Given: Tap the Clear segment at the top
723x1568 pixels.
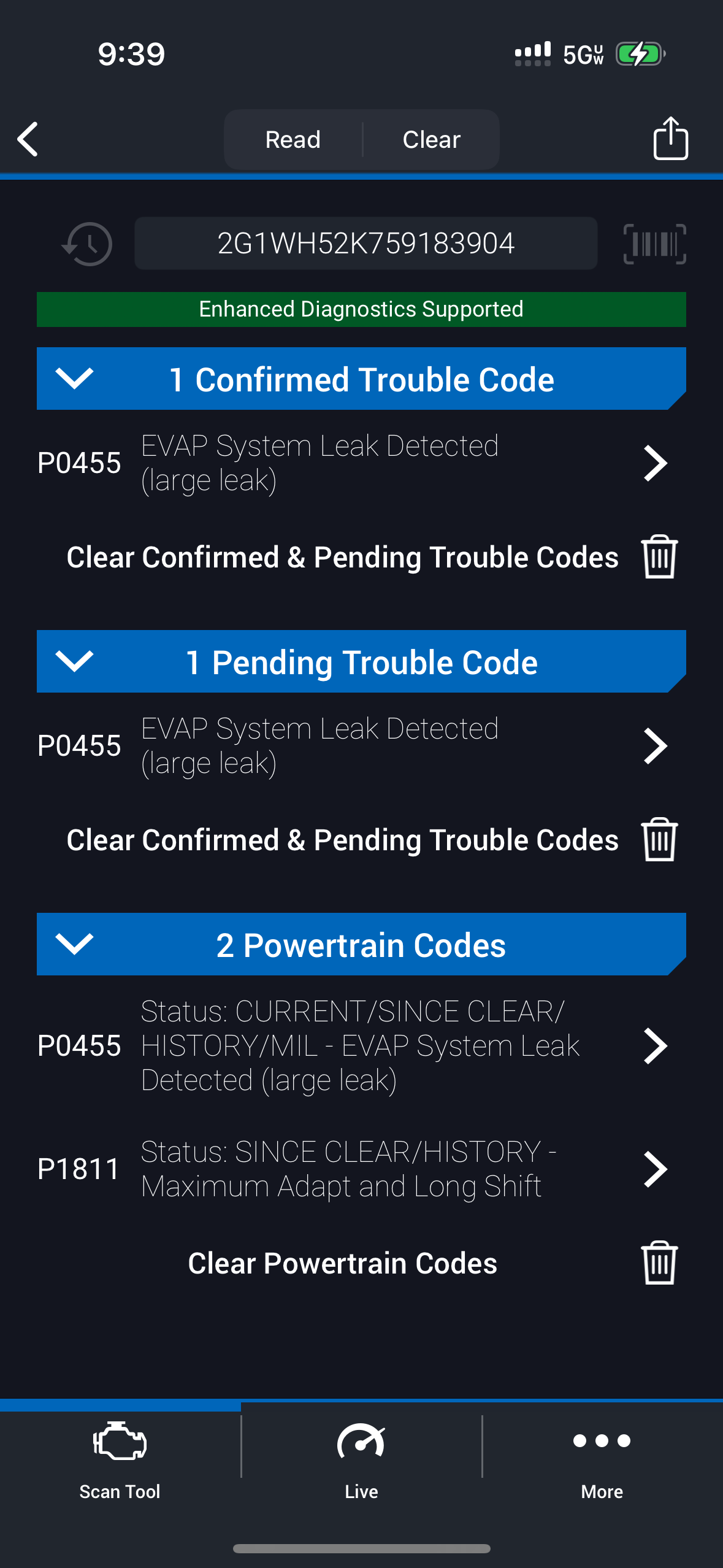Looking at the screenshot, I should point(431,140).
